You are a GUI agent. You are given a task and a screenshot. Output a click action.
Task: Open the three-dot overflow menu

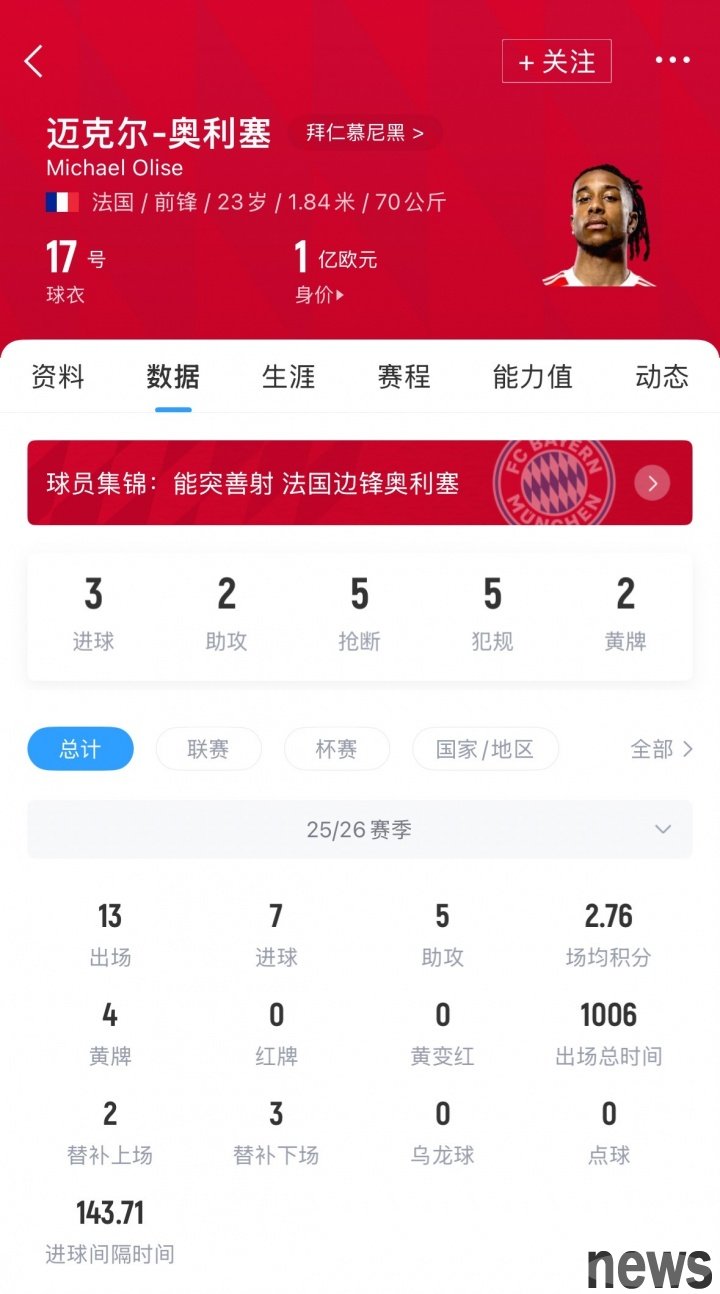672,61
